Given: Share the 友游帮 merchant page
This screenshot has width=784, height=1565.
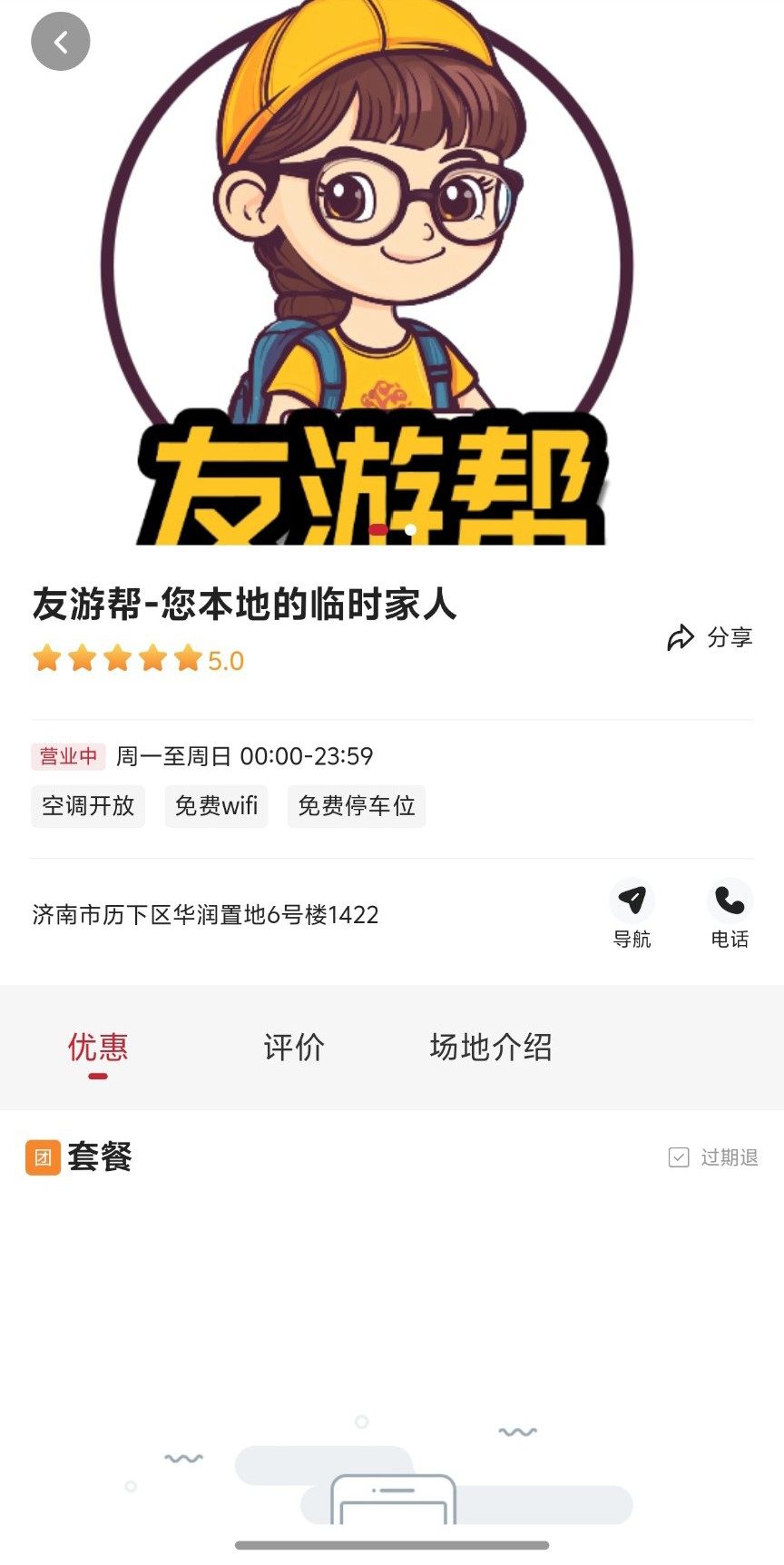Looking at the screenshot, I should click(x=710, y=637).
